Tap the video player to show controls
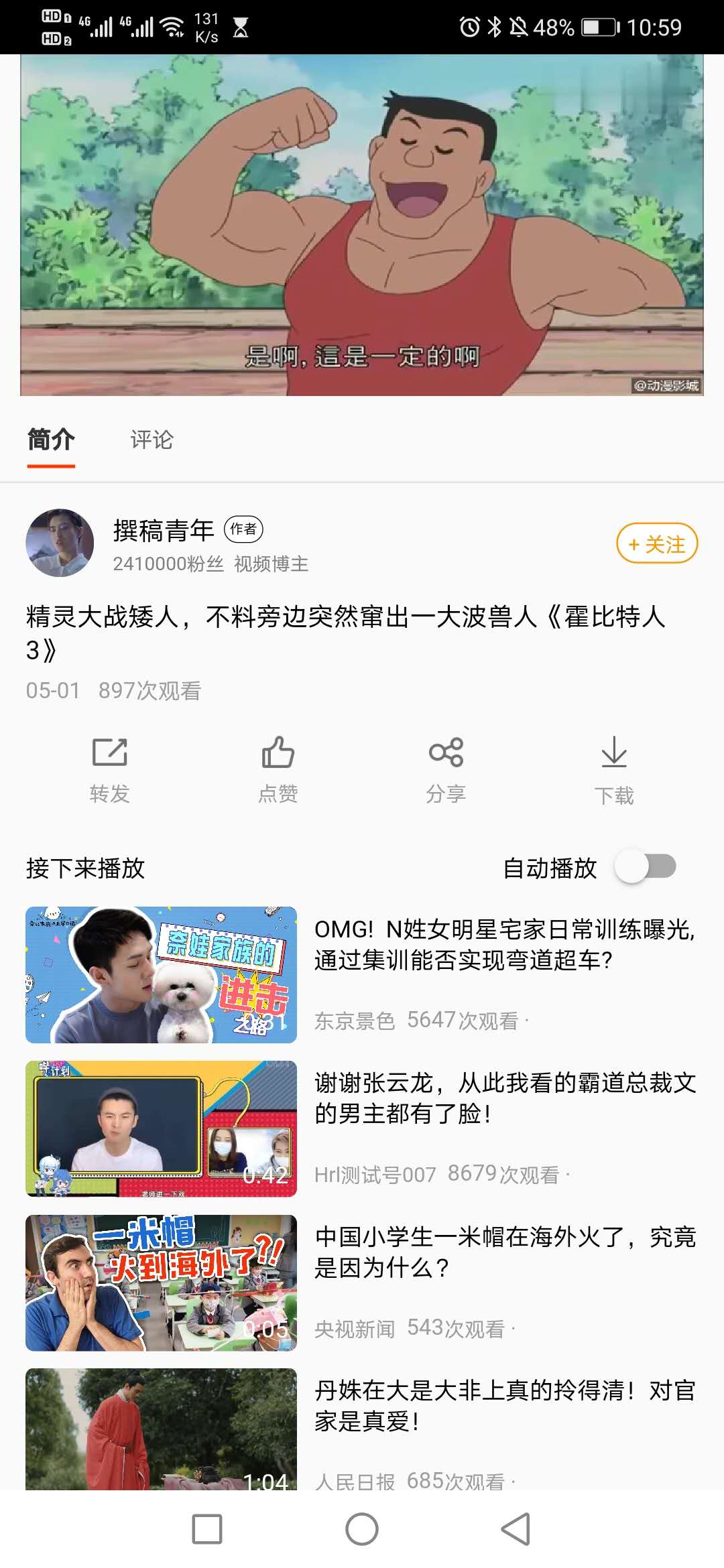The width and height of the screenshot is (724, 1568). 362,225
